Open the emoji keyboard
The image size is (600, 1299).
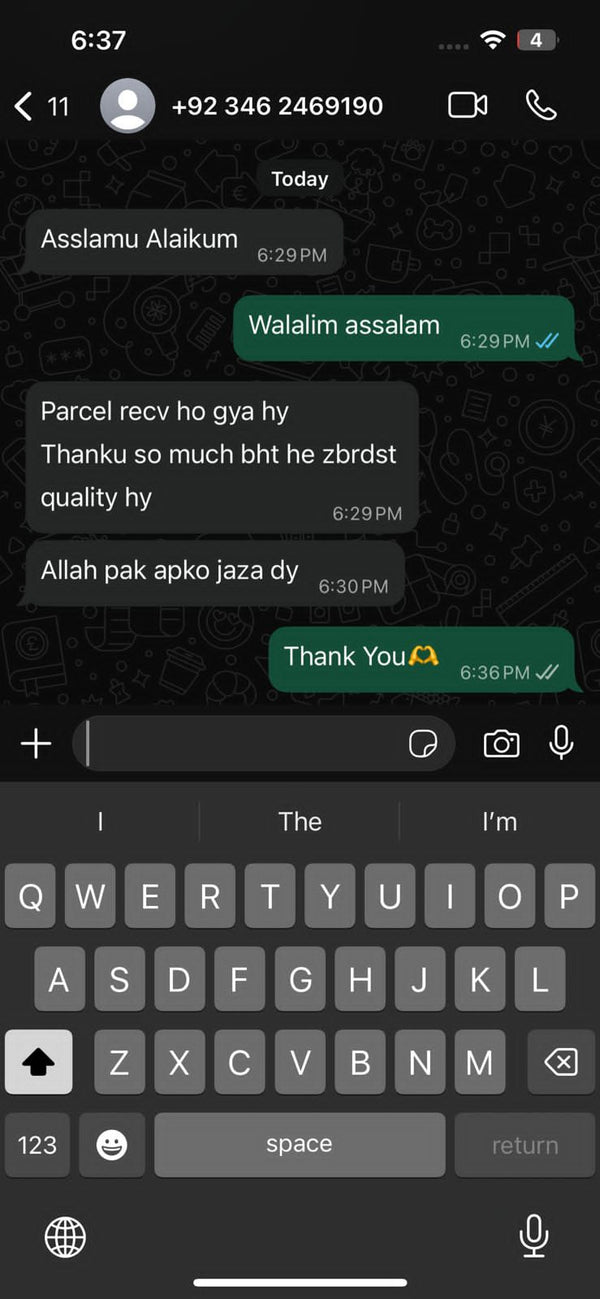(x=112, y=1145)
